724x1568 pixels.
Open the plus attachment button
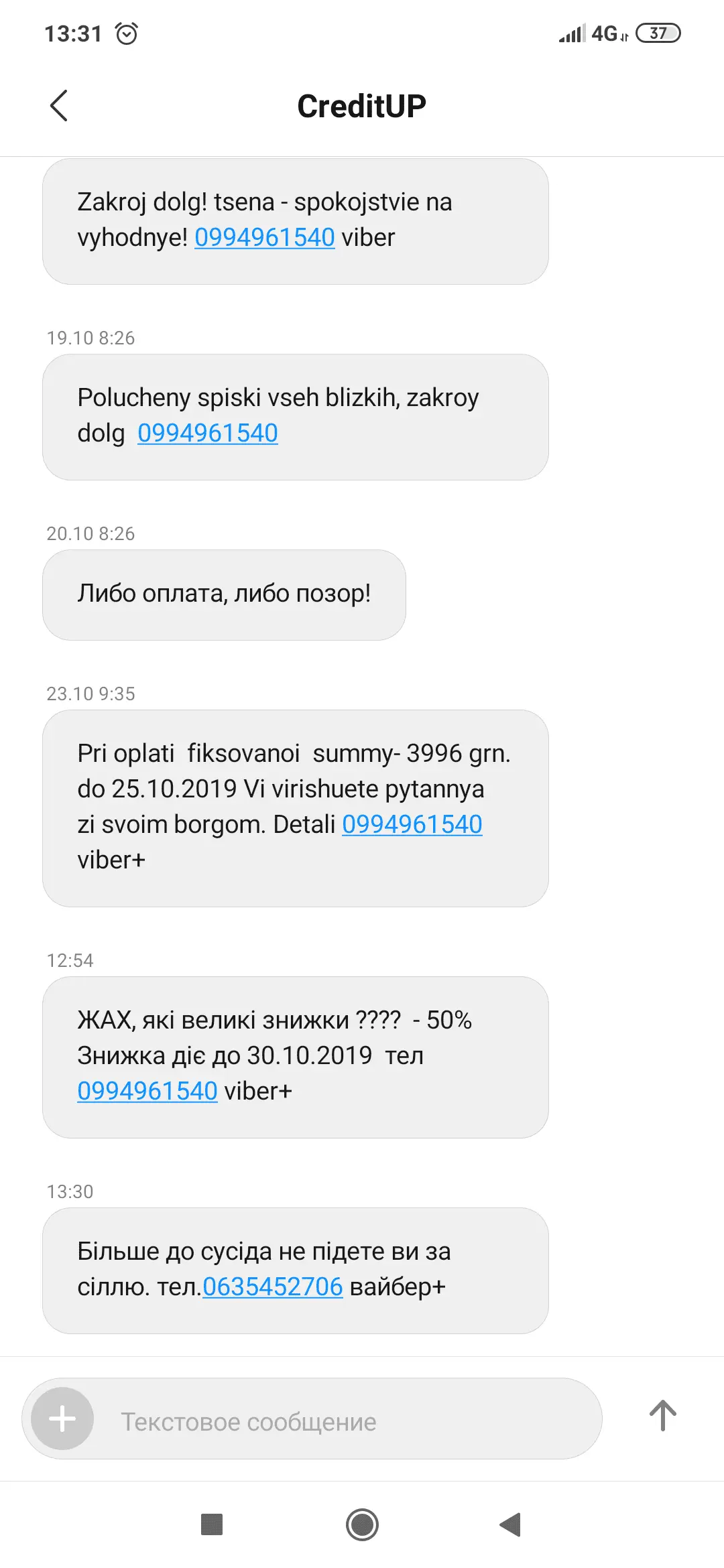click(62, 1419)
